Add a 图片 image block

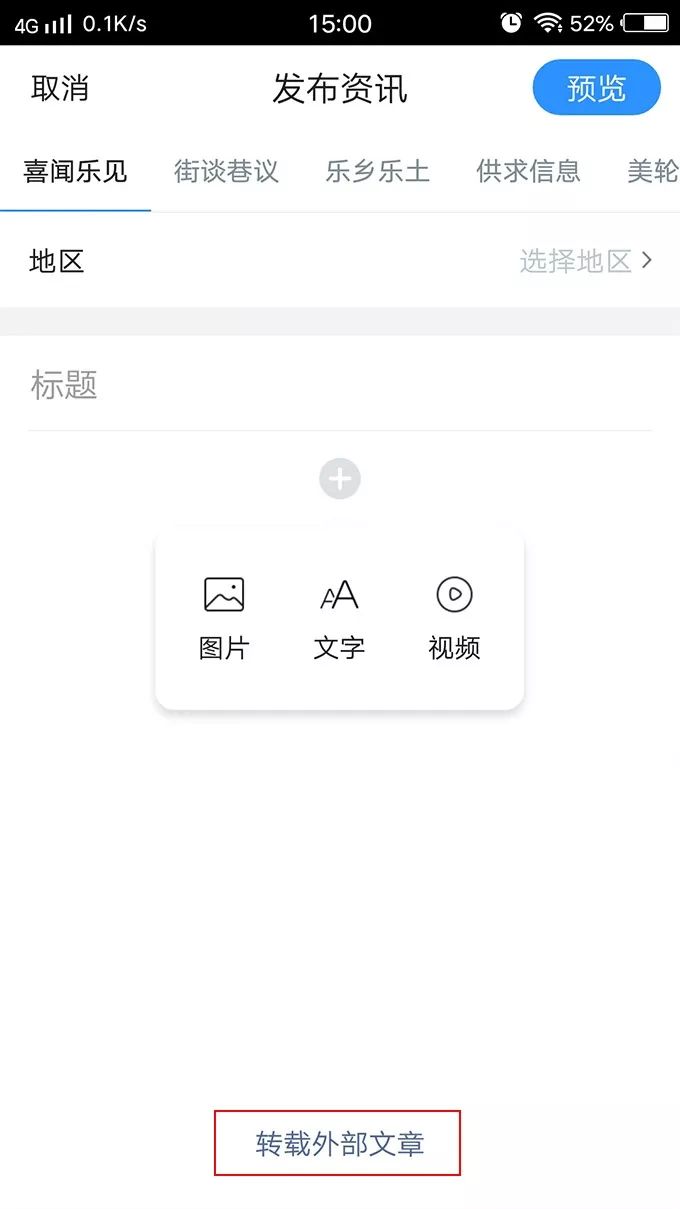[x=224, y=618]
